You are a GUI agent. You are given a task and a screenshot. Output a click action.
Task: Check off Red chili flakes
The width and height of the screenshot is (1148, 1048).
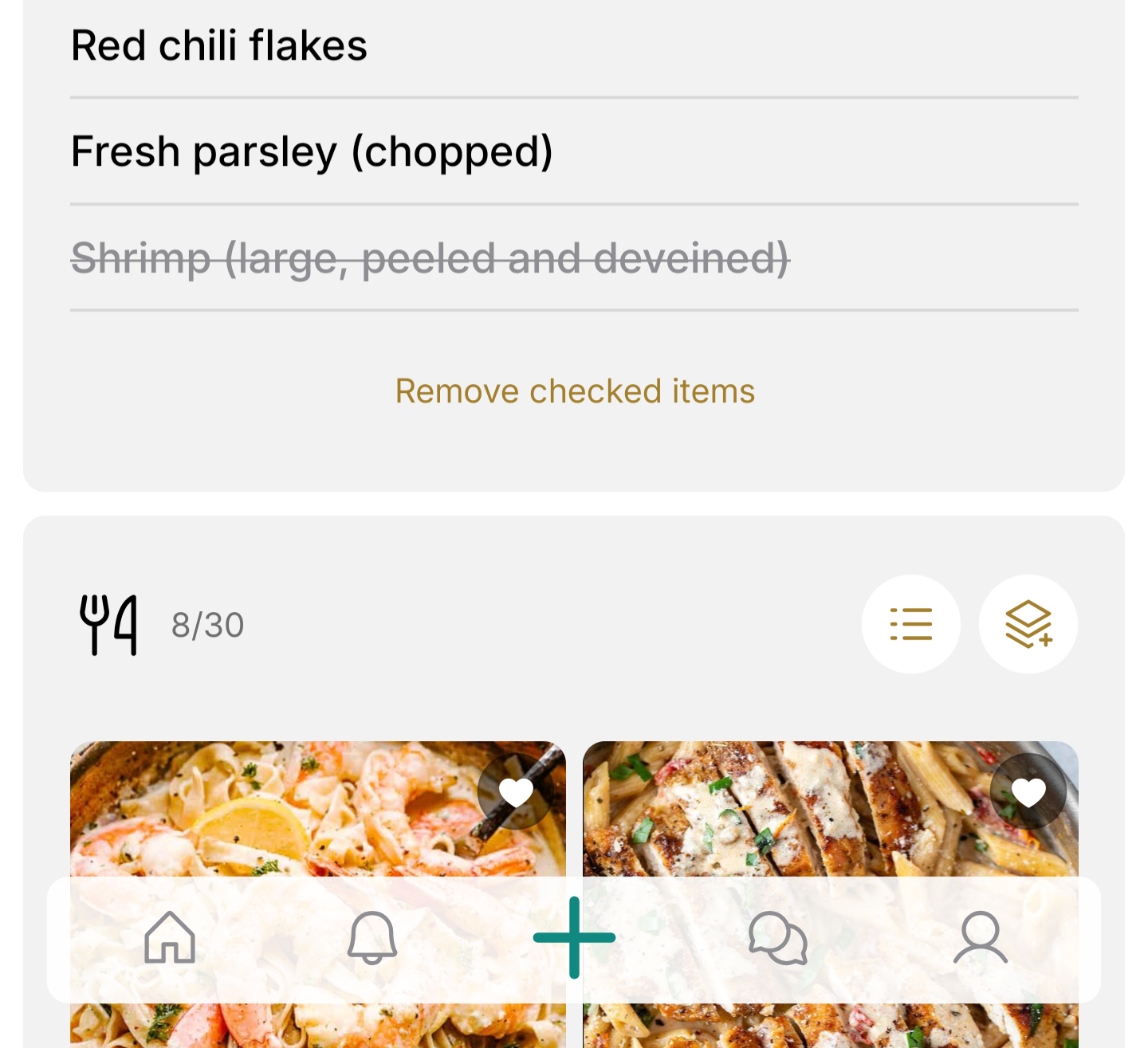click(x=219, y=45)
